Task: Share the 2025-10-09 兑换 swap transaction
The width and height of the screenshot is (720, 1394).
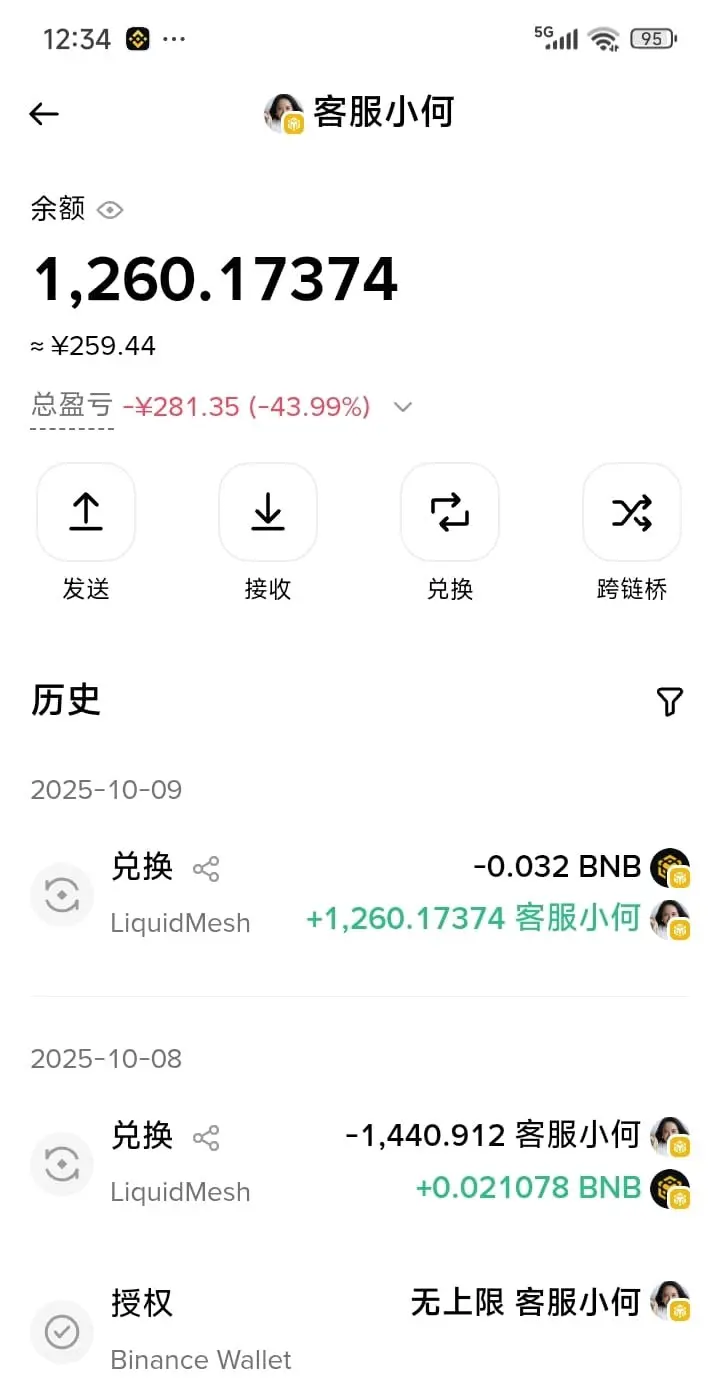Action: 206,869
